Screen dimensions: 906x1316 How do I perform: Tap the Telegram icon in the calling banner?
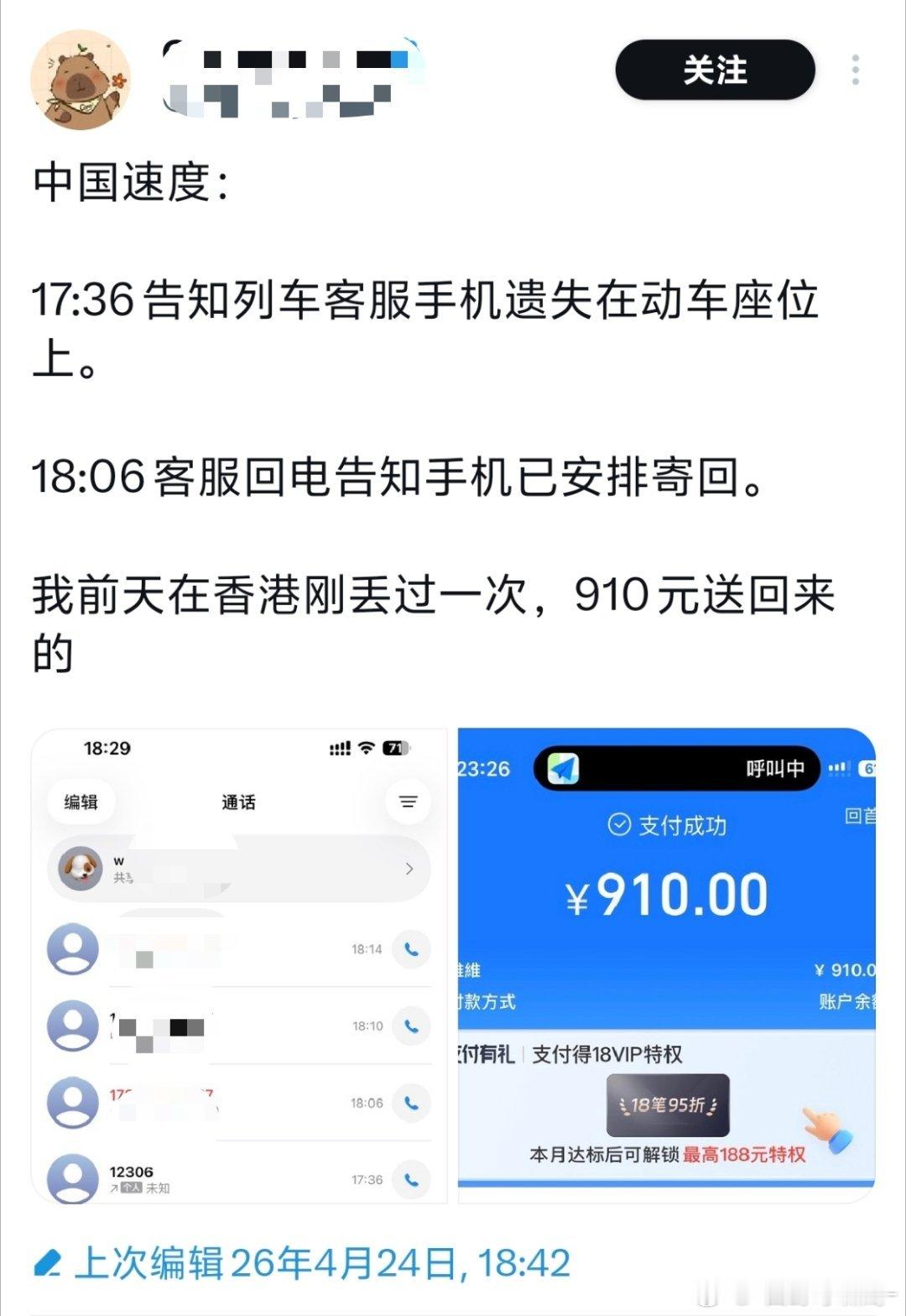click(x=564, y=769)
